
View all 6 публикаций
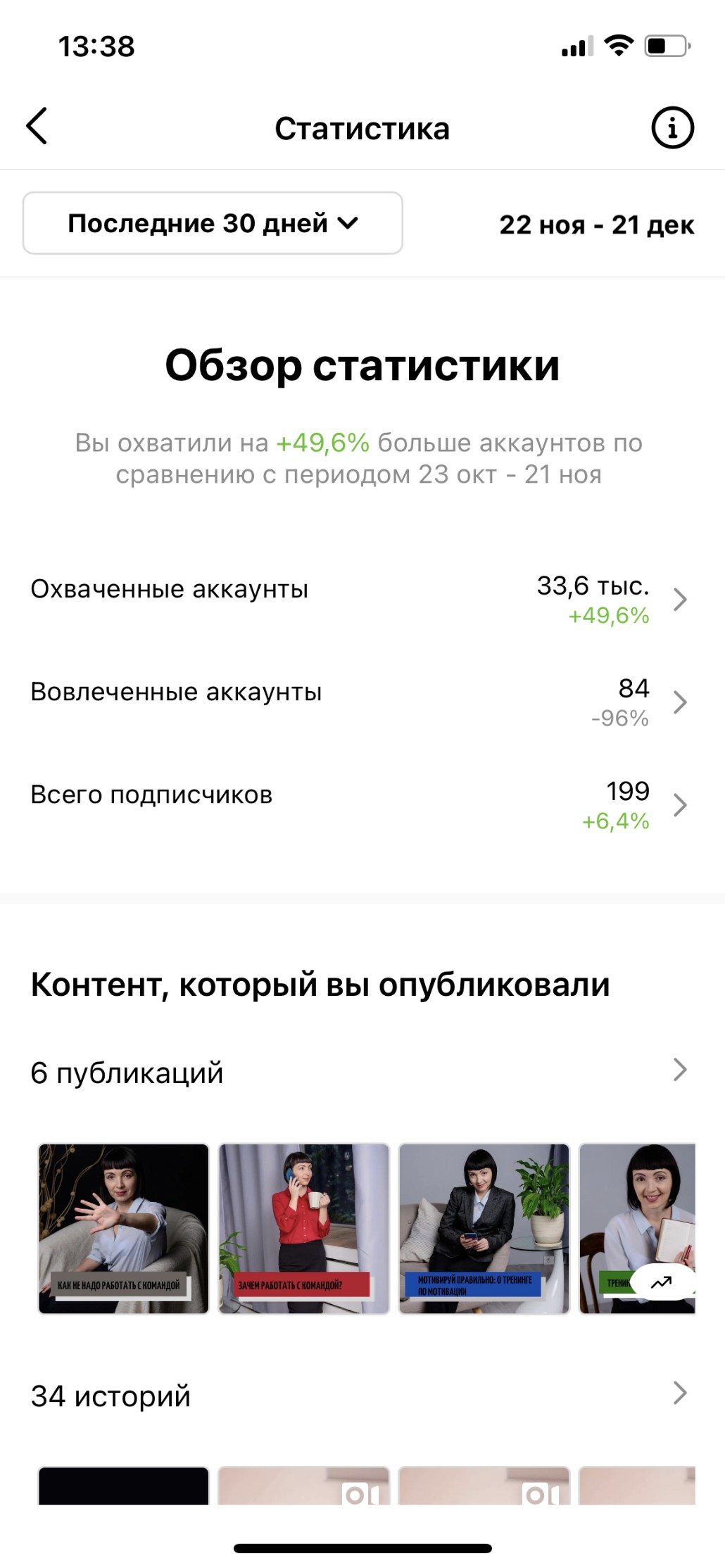pyautogui.click(x=359, y=1072)
